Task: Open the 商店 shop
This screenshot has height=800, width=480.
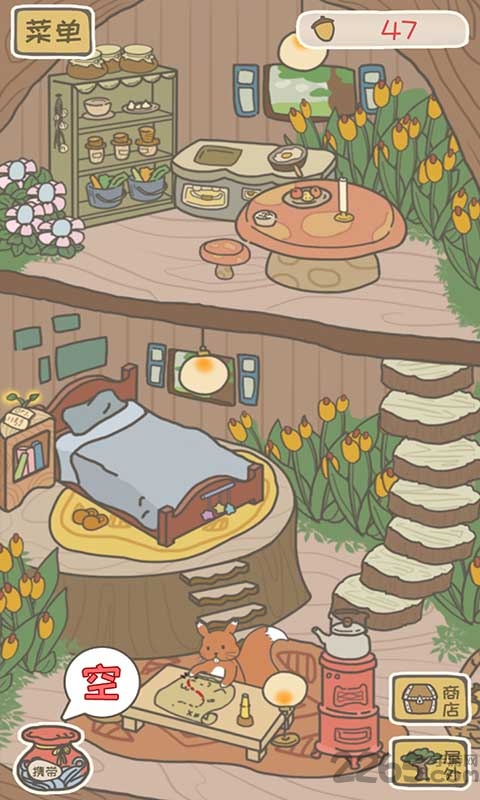Action: (x=430, y=699)
